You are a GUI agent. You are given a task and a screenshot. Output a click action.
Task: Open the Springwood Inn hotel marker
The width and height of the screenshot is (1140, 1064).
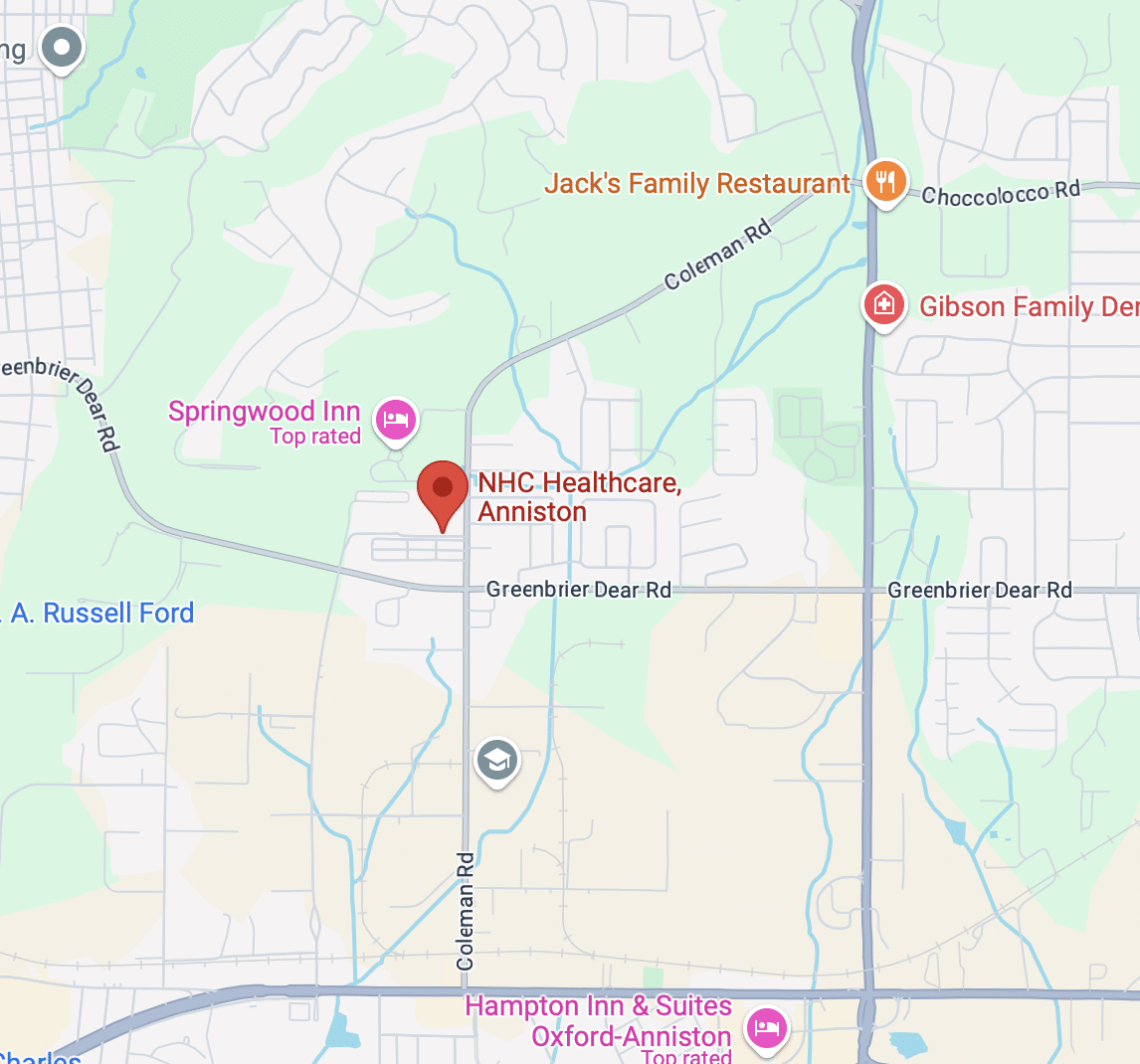click(396, 419)
